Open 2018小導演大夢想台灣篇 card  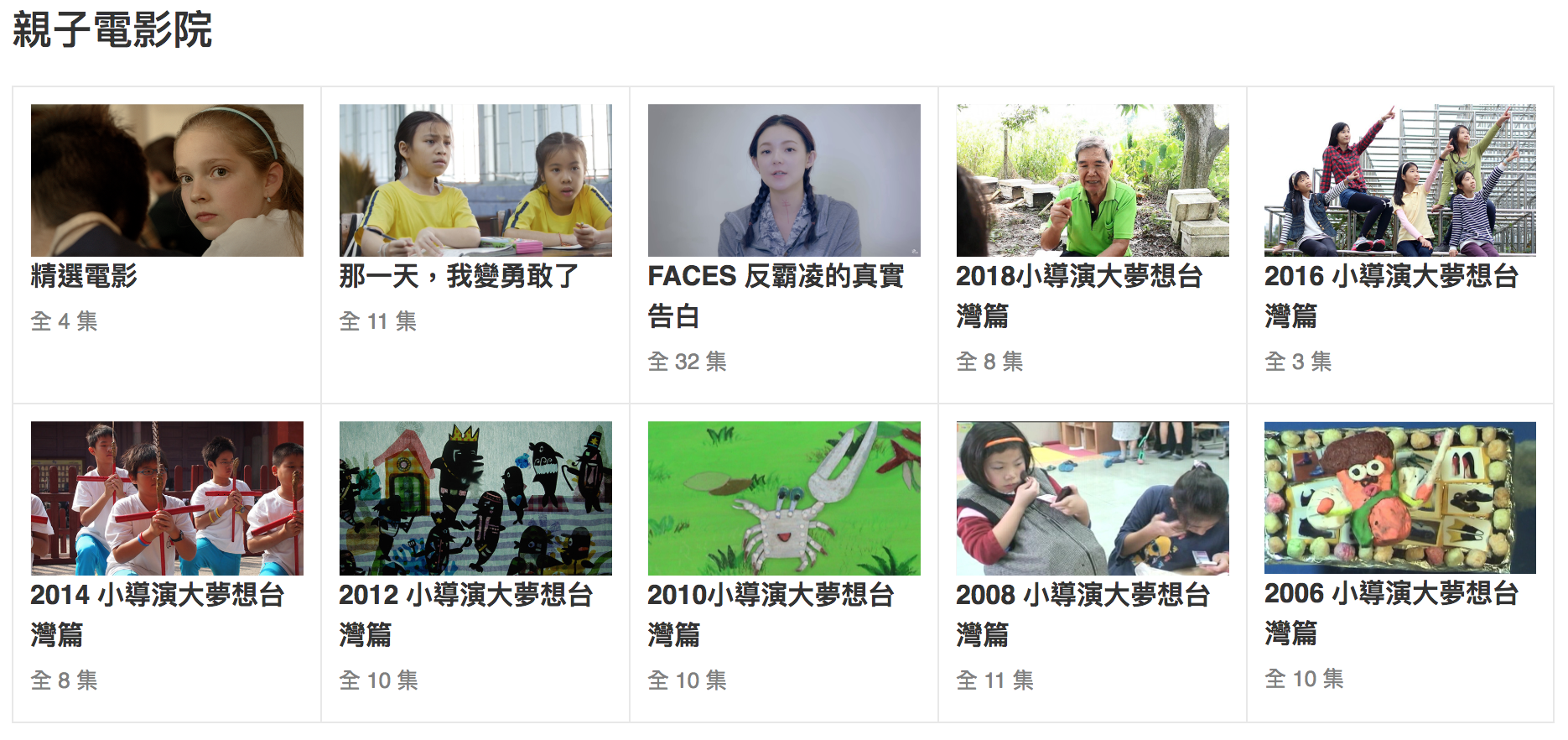click(1093, 180)
